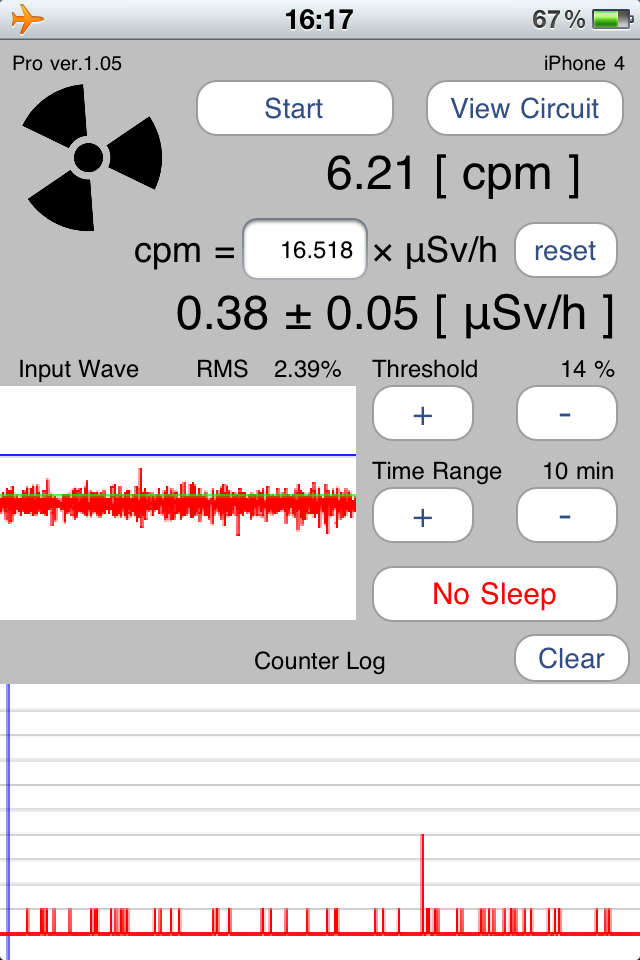Increase the Threshold percentage
Image resolution: width=640 pixels, height=960 pixels.
422,413
